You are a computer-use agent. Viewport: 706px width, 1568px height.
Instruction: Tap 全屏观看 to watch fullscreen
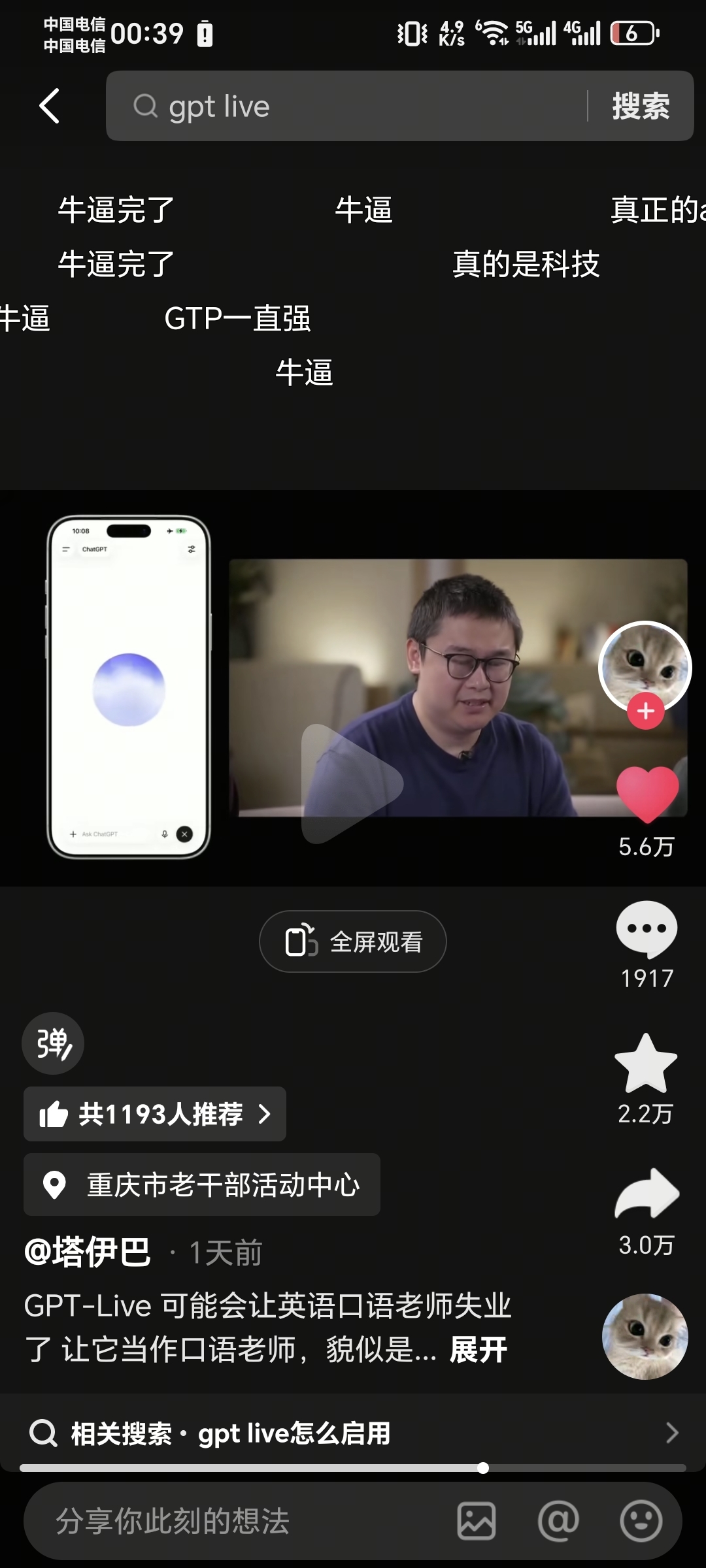(x=353, y=941)
